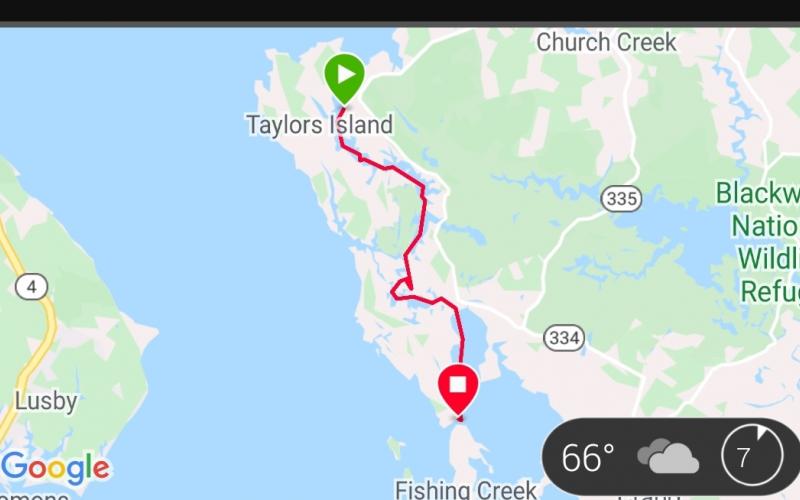
Task: Tap the red route end marker
Action: tap(459, 388)
